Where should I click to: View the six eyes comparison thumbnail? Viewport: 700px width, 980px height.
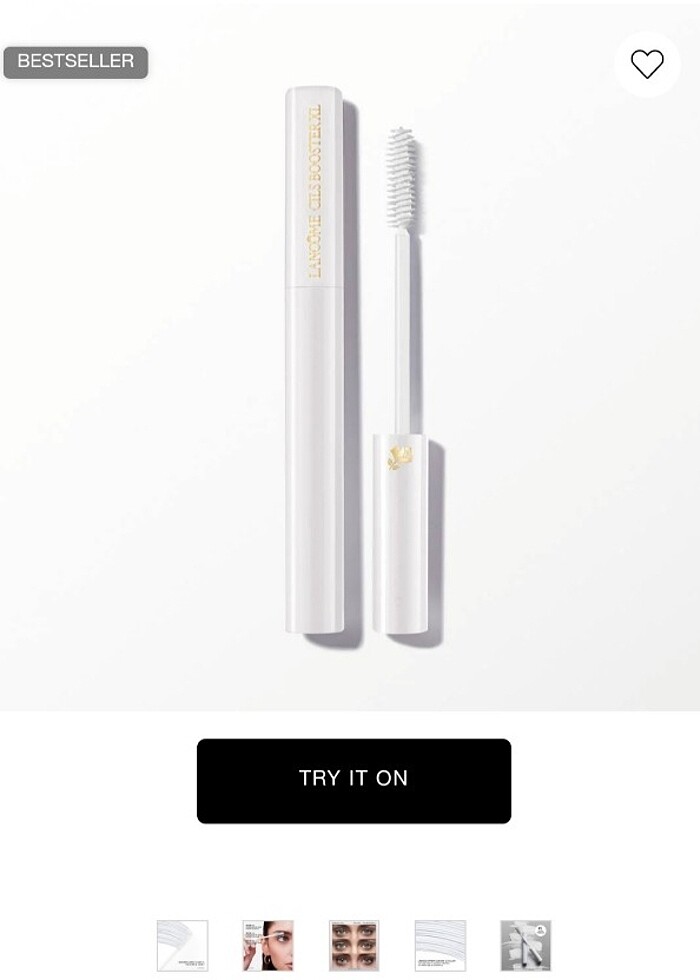coord(354,945)
